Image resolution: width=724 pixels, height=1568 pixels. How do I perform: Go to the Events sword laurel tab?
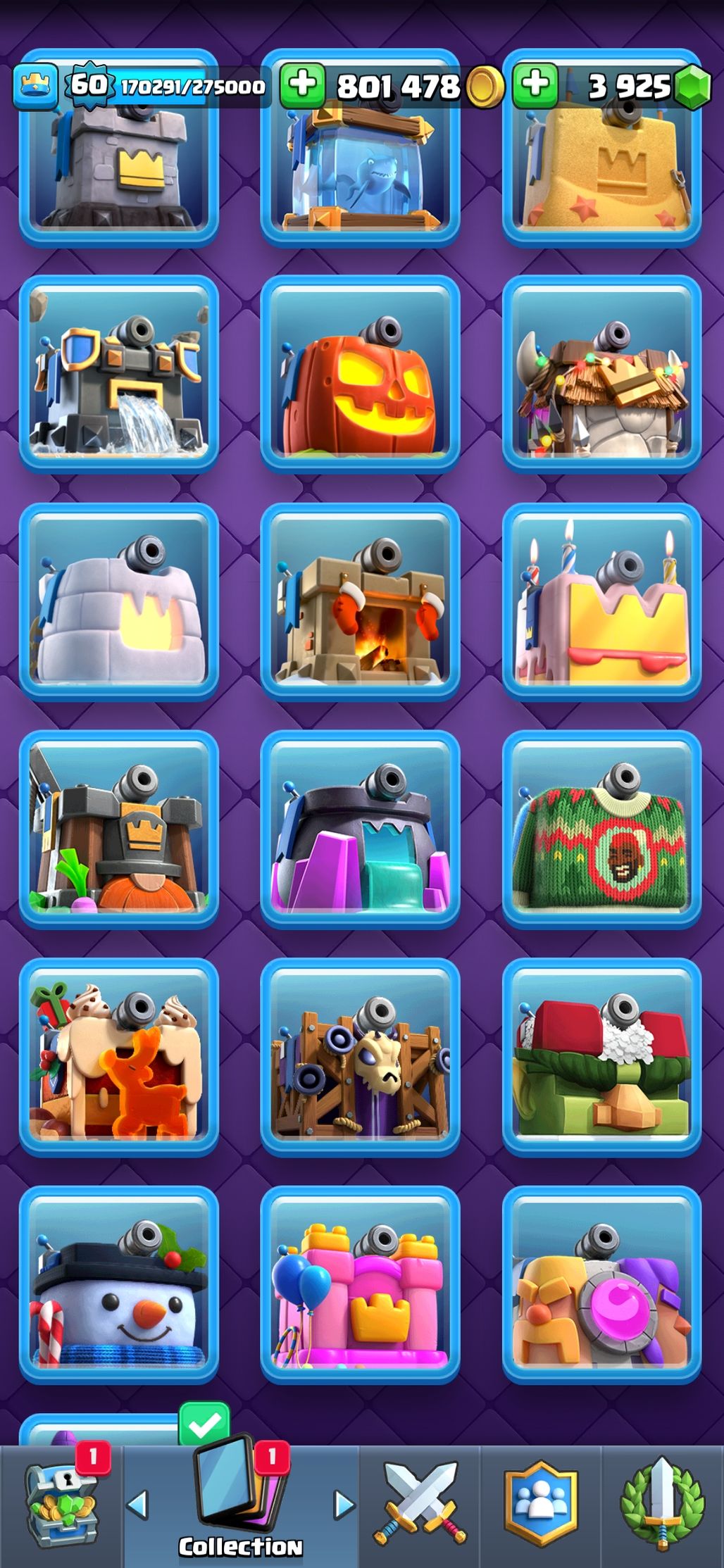(662, 1505)
